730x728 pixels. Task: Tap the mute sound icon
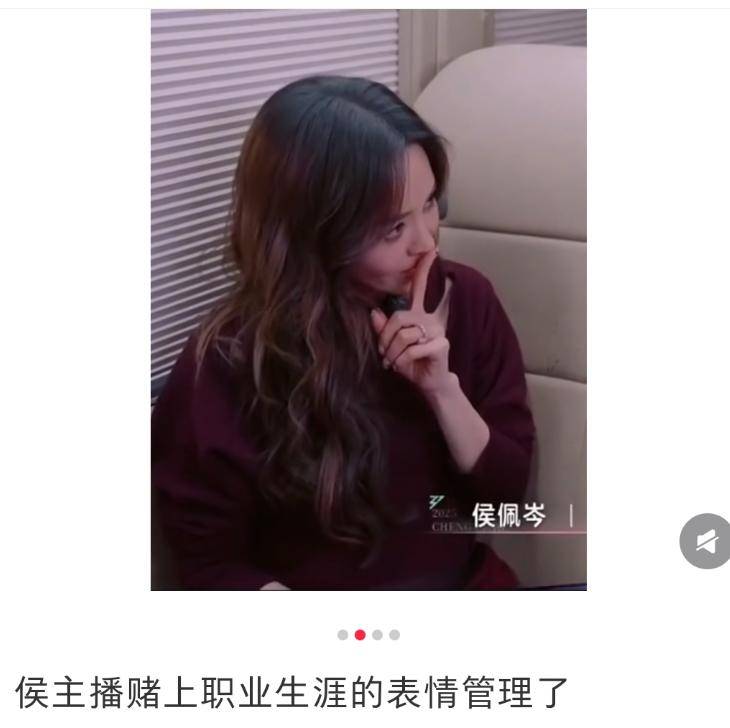point(706,542)
